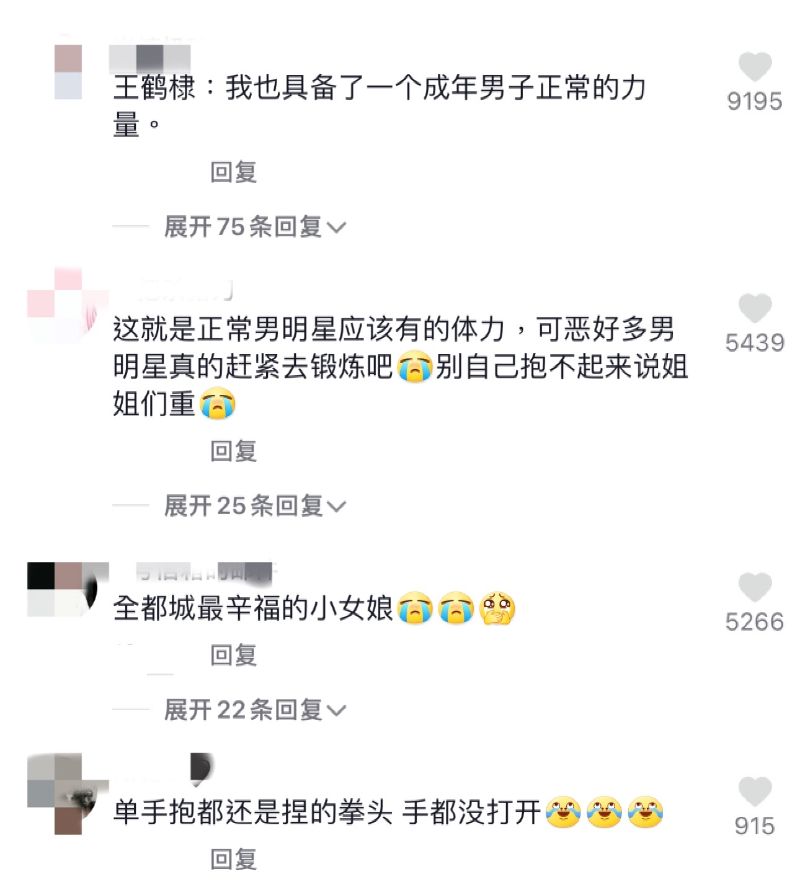This screenshot has height=890, width=800.
Task: Reply to the 王鹤棣 comment
Action: coord(234,173)
